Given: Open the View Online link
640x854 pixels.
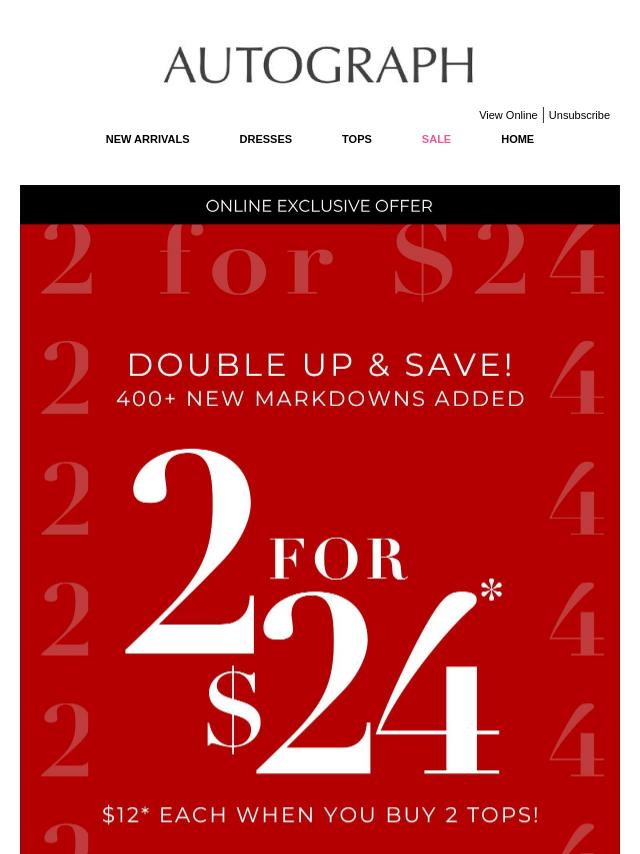Looking at the screenshot, I should (x=507, y=115).
